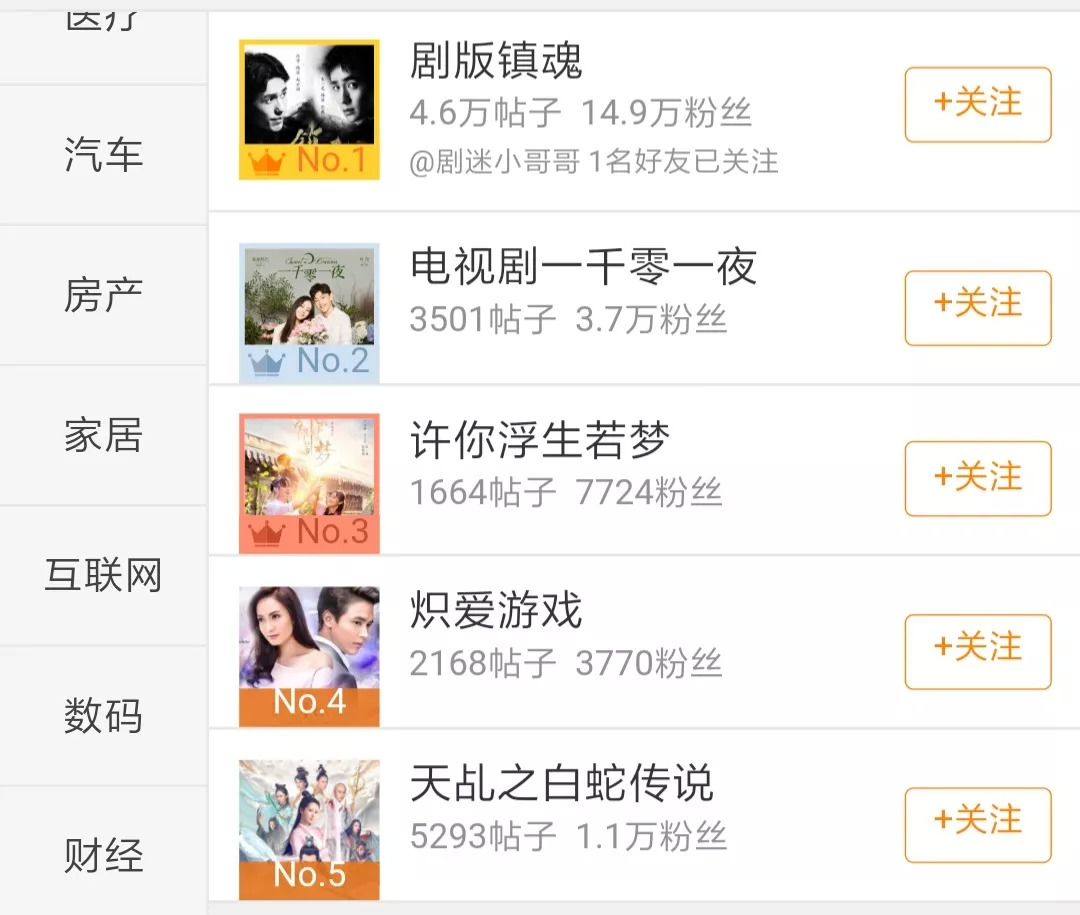Viewport: 1080px width, 915px height.
Task: Open 电视剧一千零一夜 topic page
Action: [583, 267]
